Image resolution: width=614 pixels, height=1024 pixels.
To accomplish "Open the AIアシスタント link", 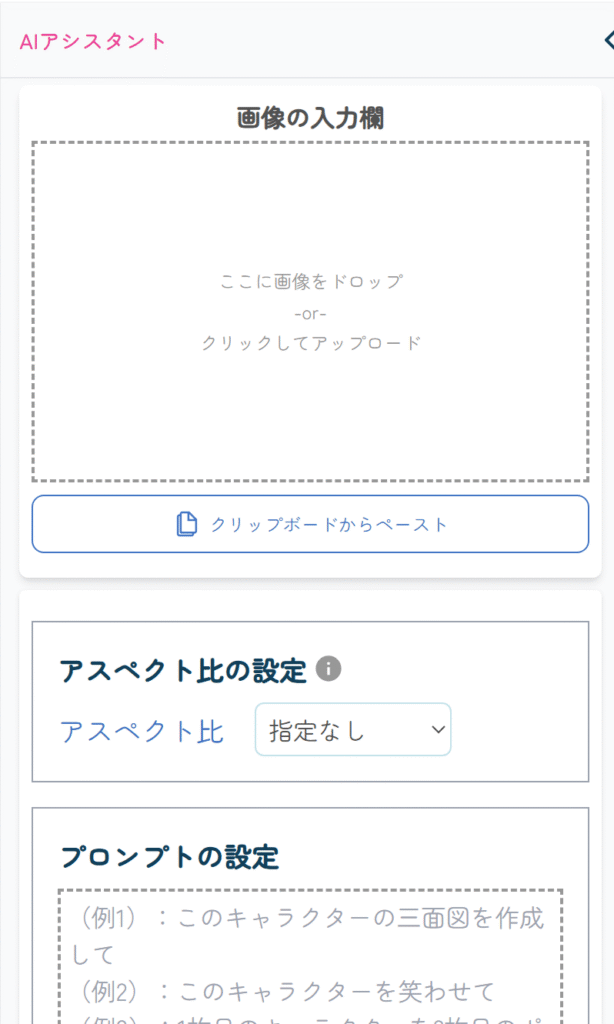I will click(x=93, y=41).
